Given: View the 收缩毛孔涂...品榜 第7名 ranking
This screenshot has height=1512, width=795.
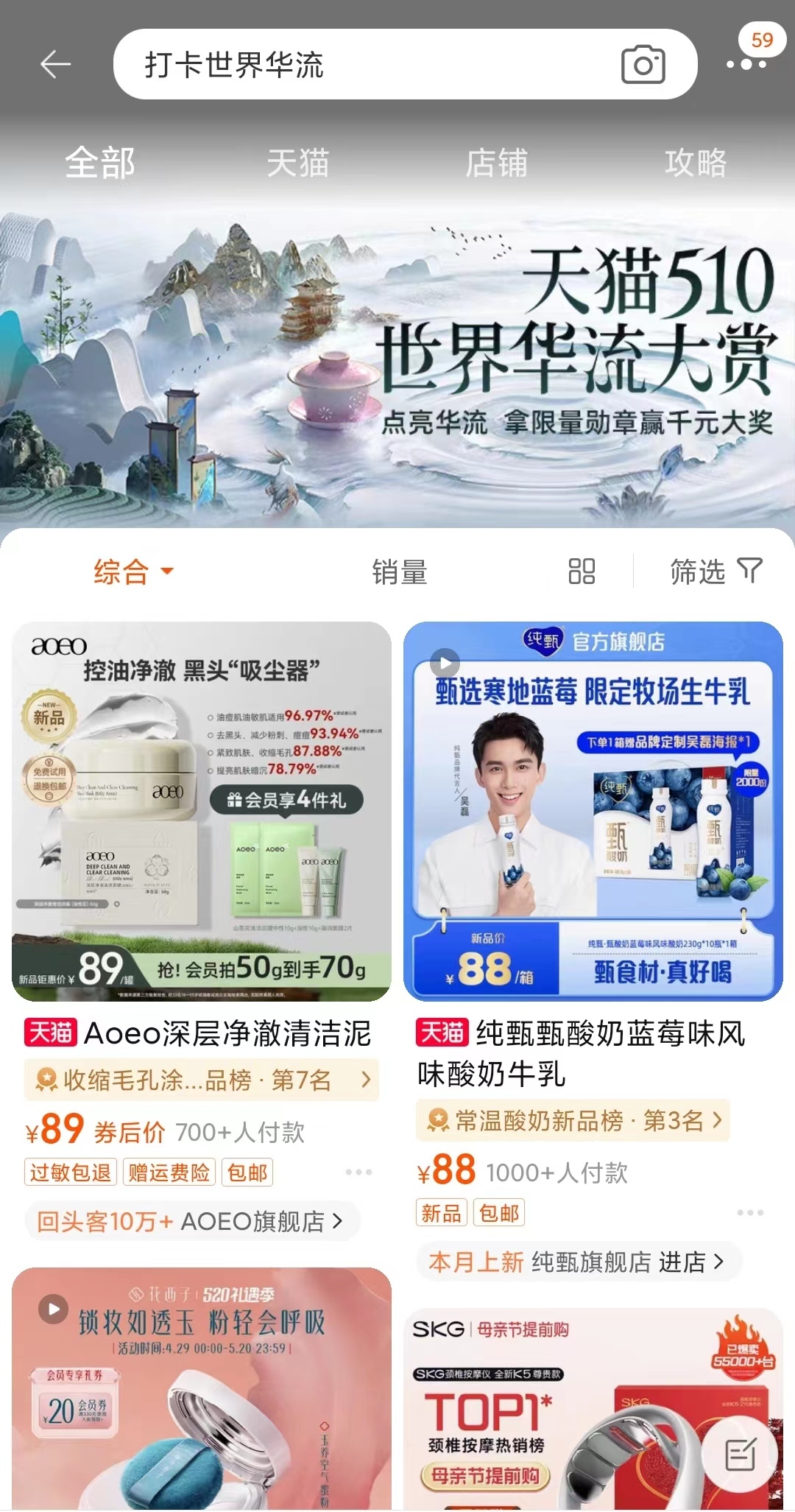Looking at the screenshot, I should (202, 1080).
